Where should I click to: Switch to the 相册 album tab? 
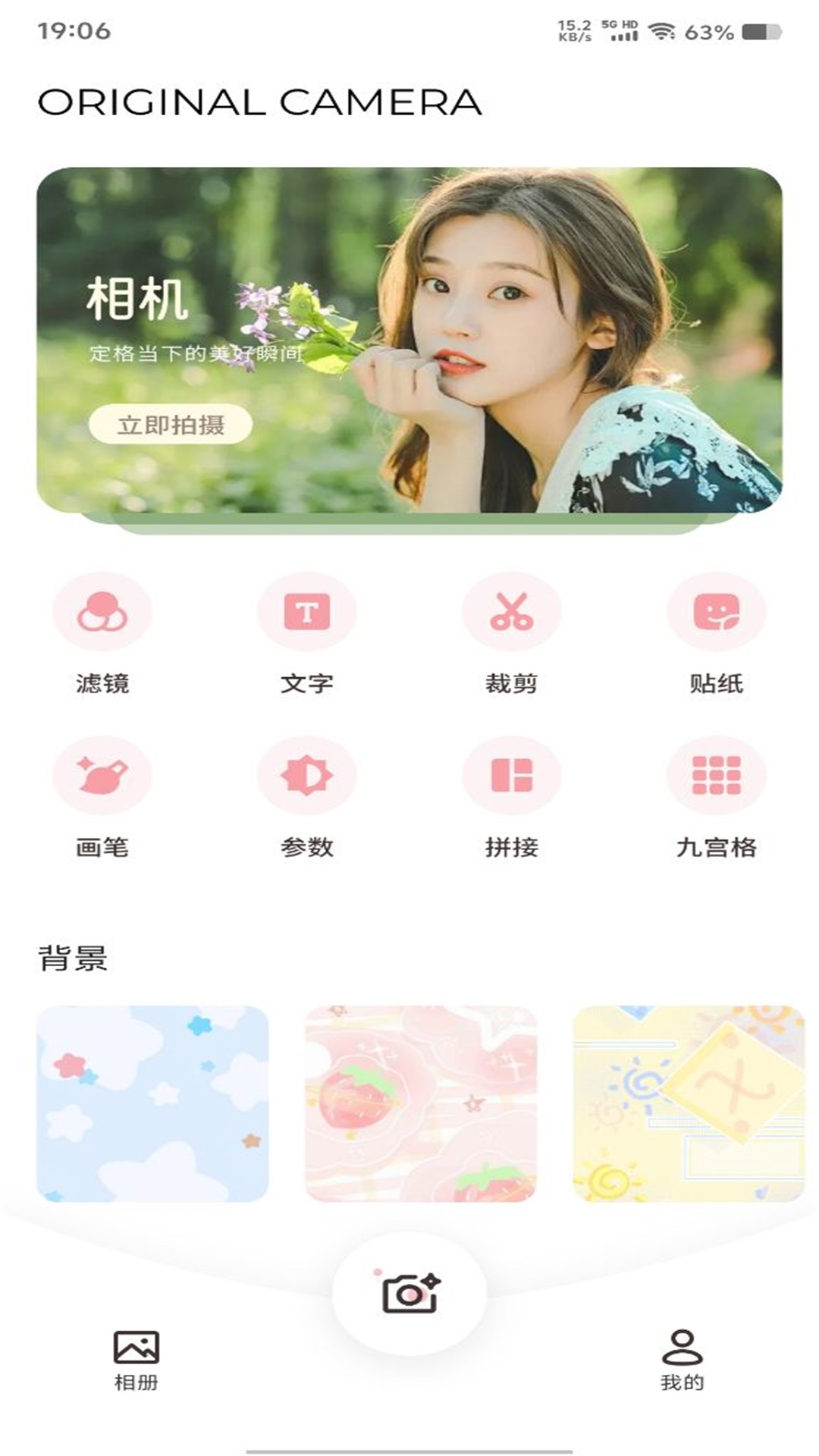[x=136, y=1360]
